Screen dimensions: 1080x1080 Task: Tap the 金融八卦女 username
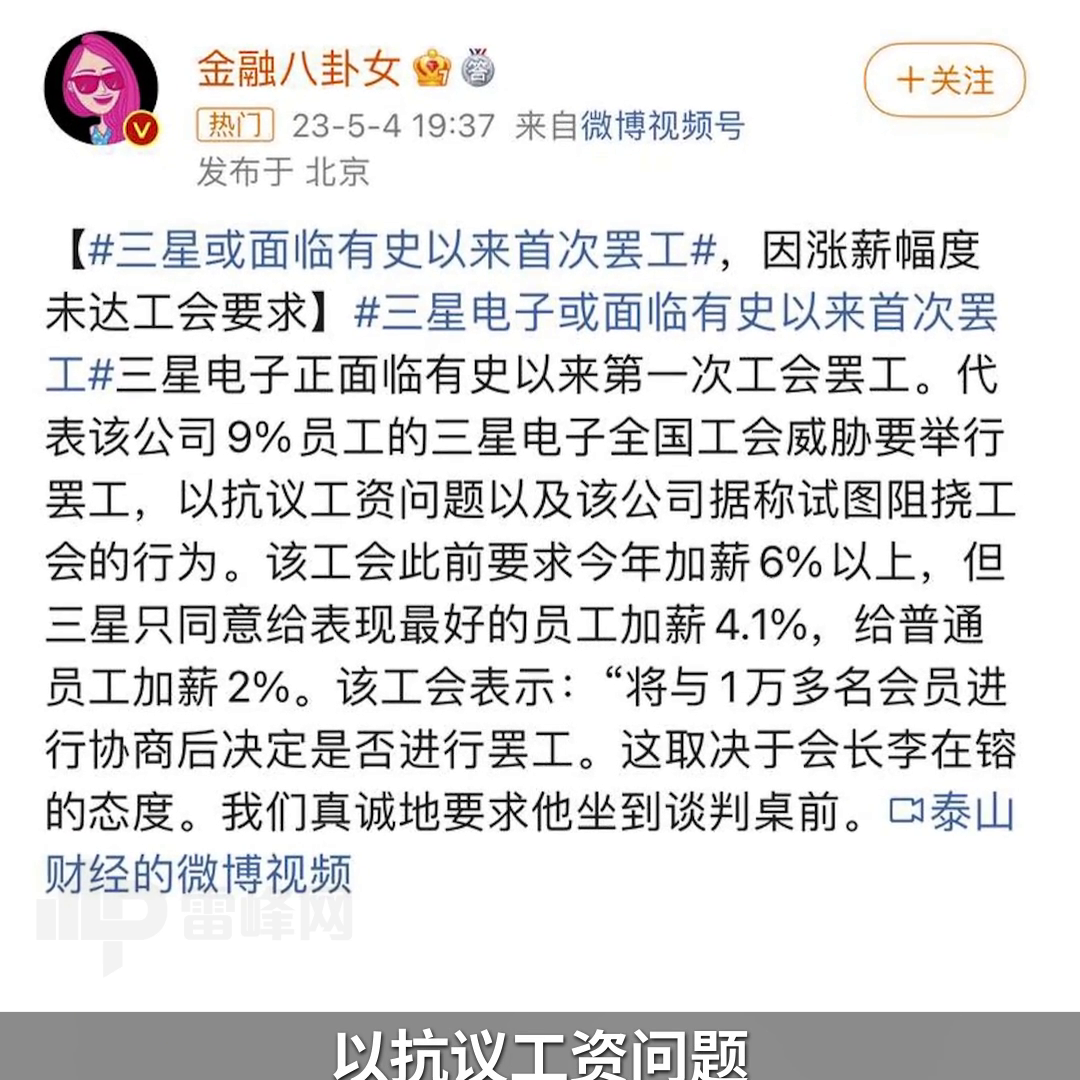(x=298, y=68)
